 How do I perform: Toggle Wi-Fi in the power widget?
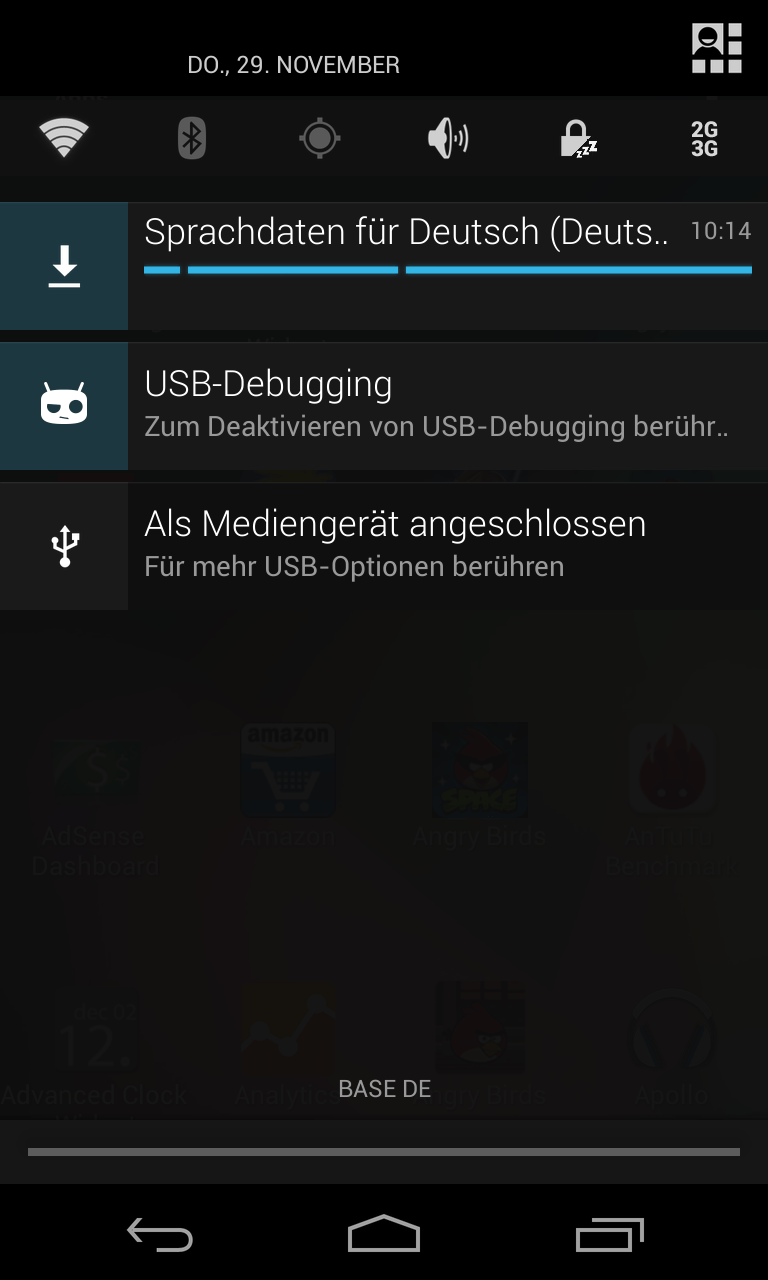(x=64, y=138)
